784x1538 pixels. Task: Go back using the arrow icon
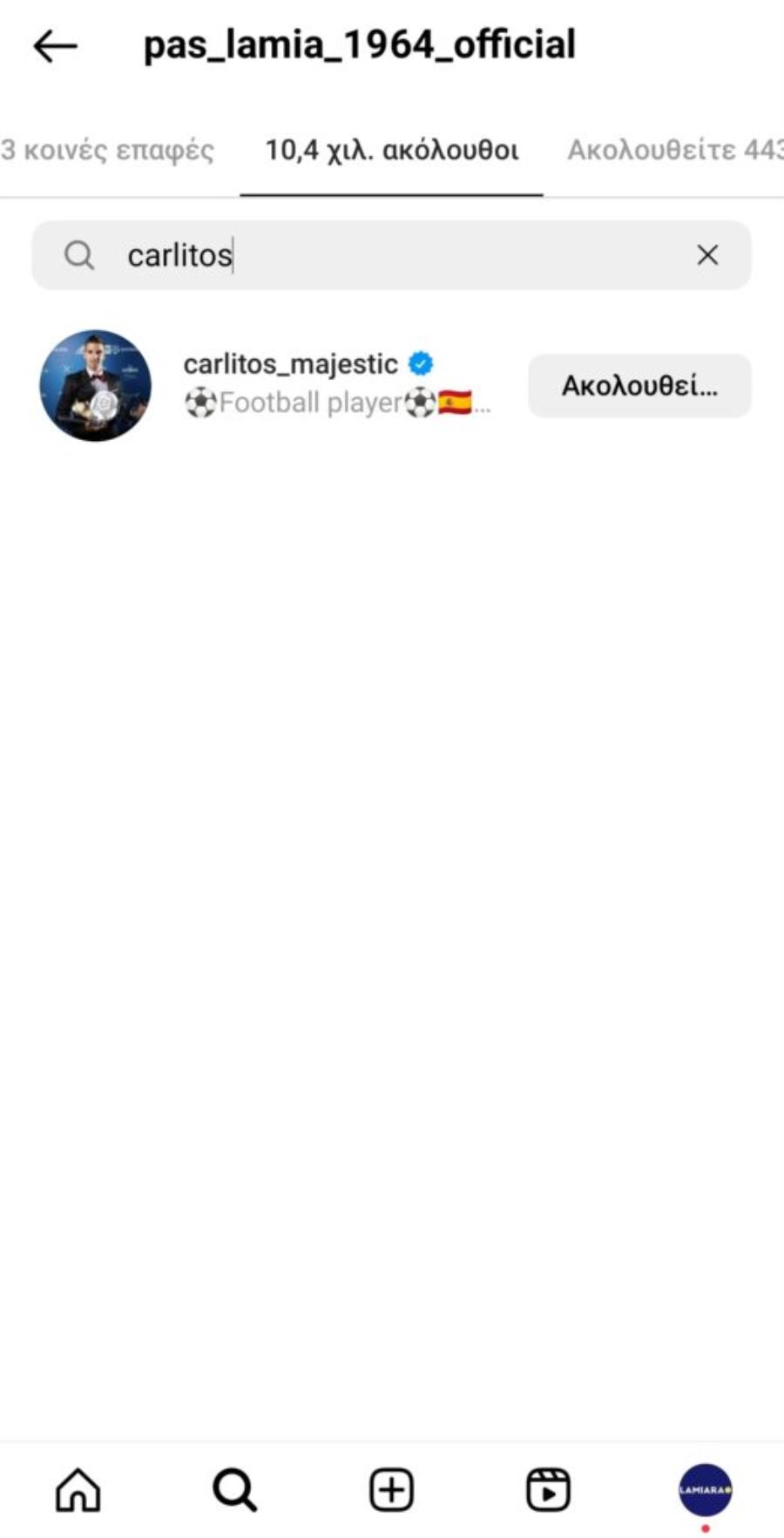pyautogui.click(x=55, y=46)
